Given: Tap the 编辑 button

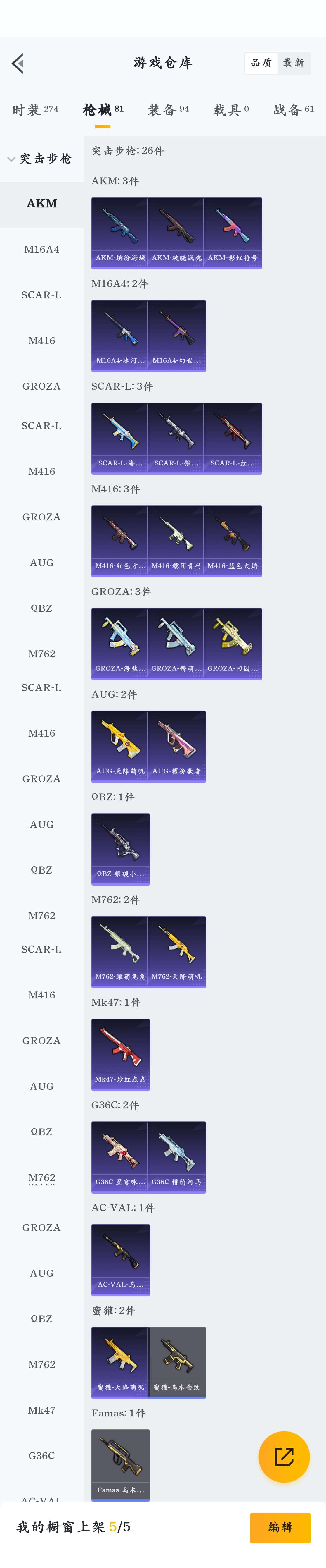Looking at the screenshot, I should [280, 1527].
